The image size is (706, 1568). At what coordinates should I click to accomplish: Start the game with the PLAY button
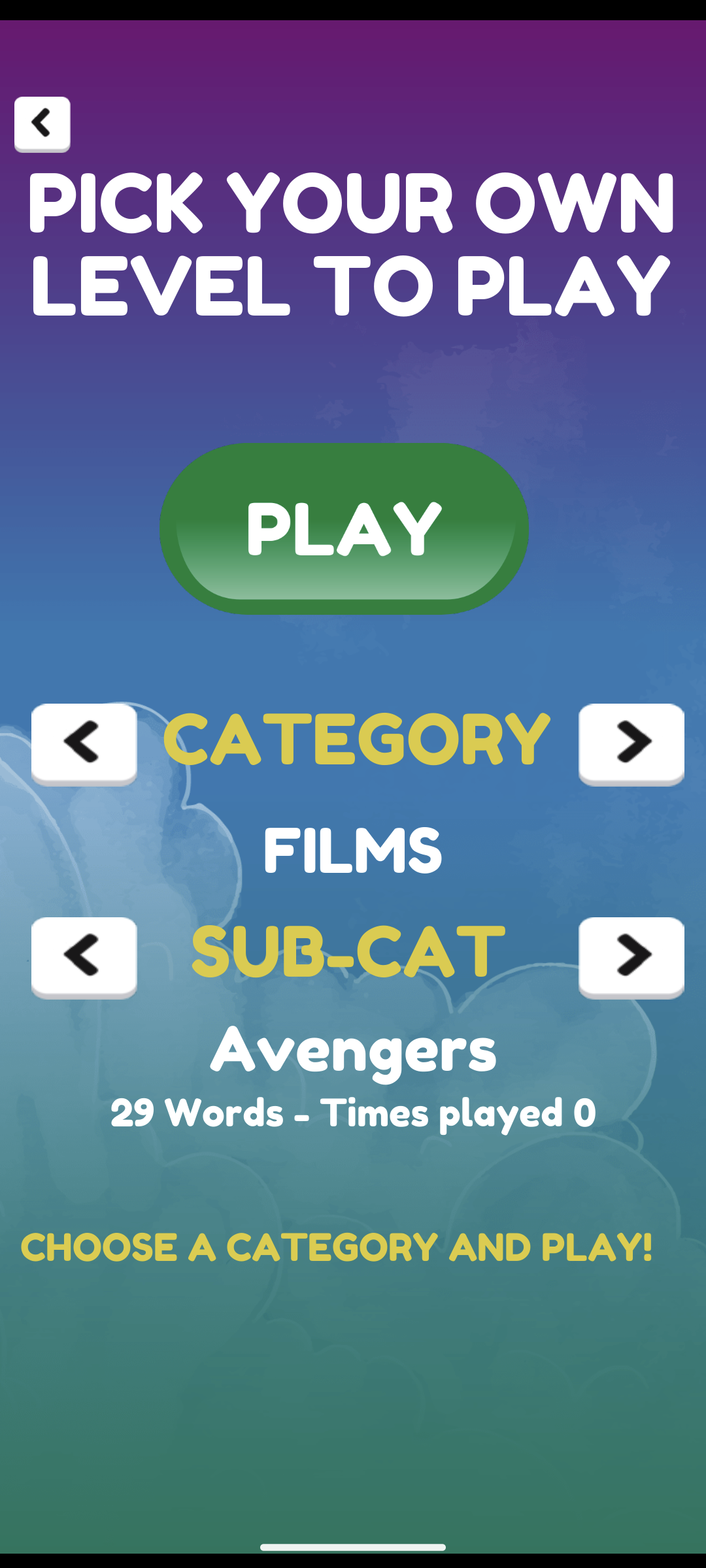344,529
